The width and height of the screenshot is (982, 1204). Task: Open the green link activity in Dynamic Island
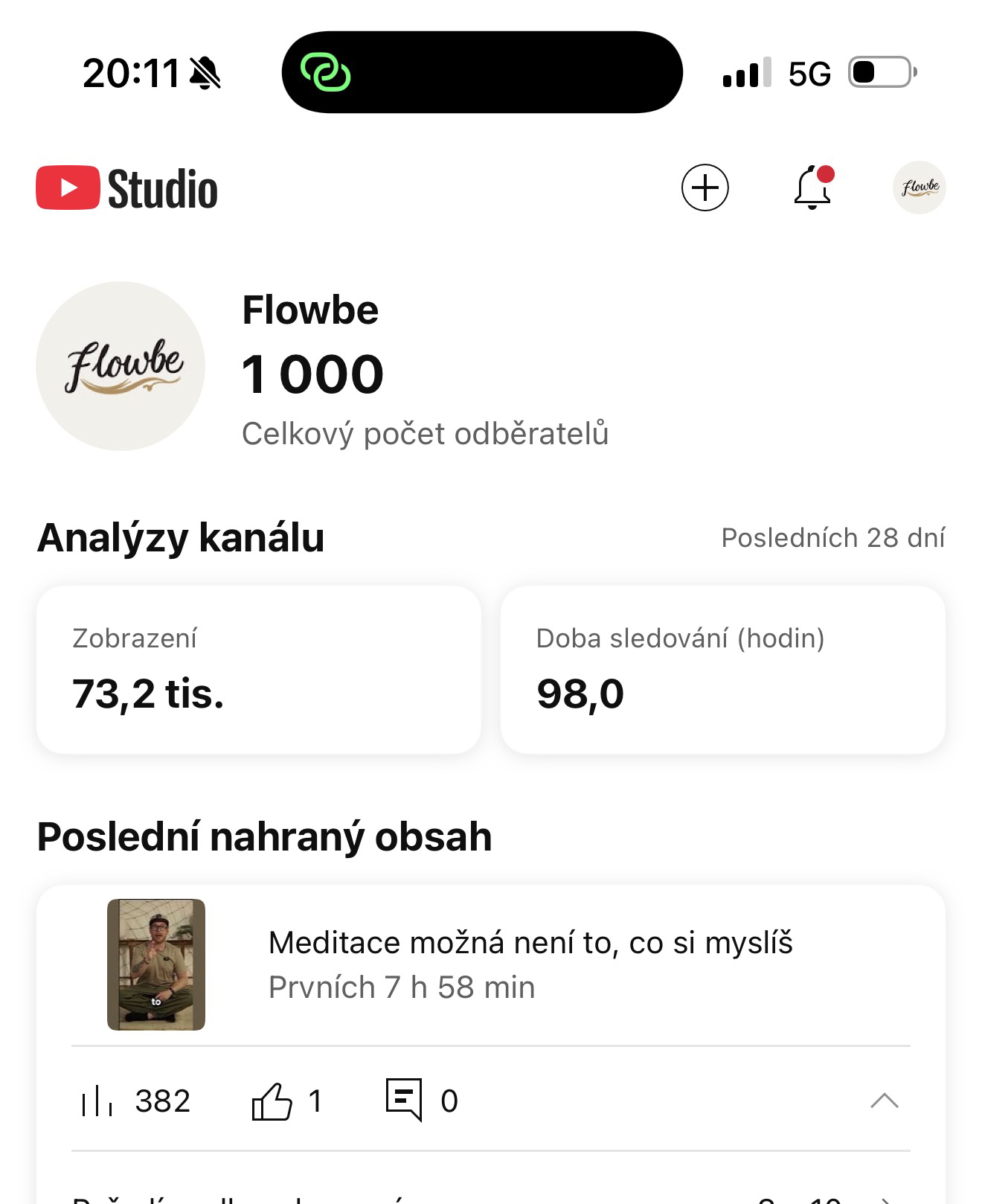click(x=326, y=72)
